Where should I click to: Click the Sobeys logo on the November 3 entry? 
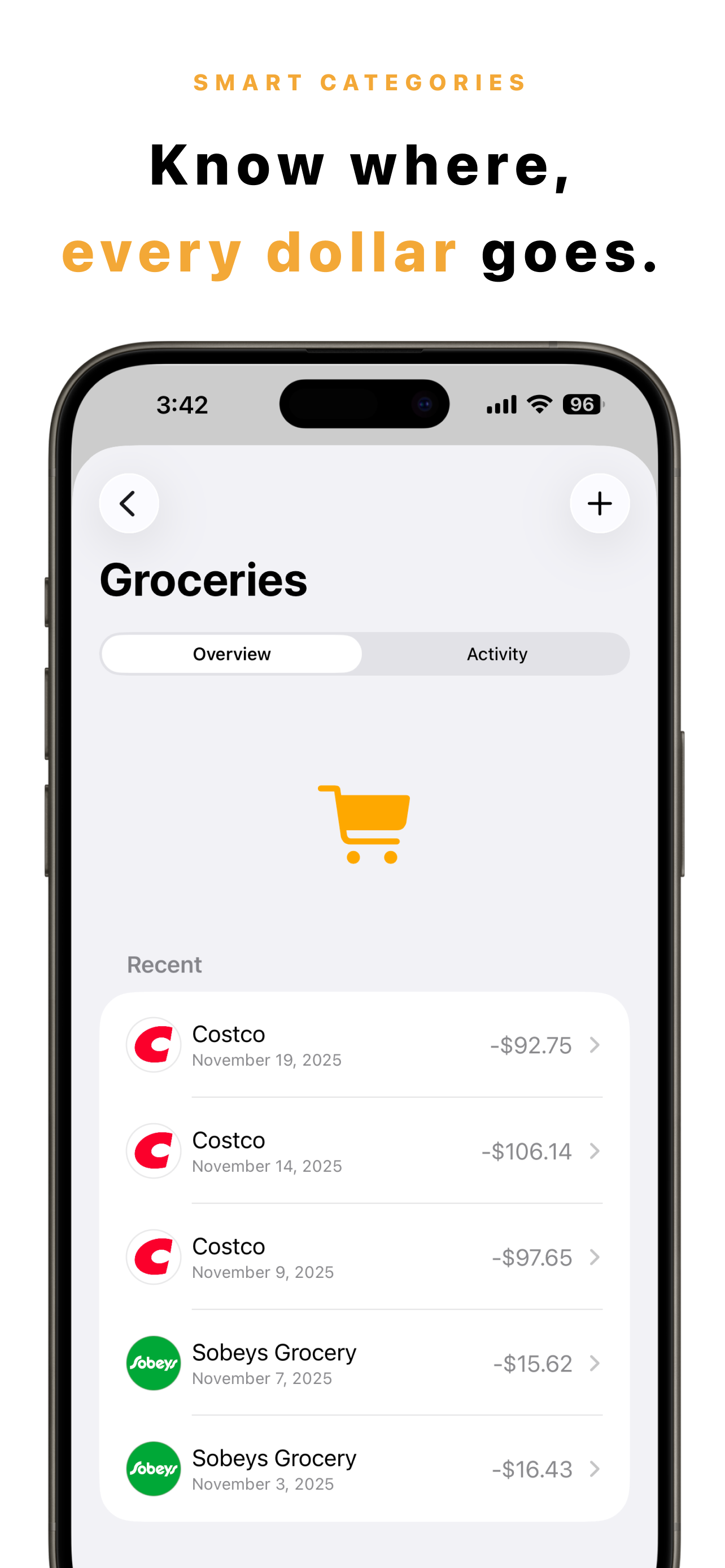154,1470
